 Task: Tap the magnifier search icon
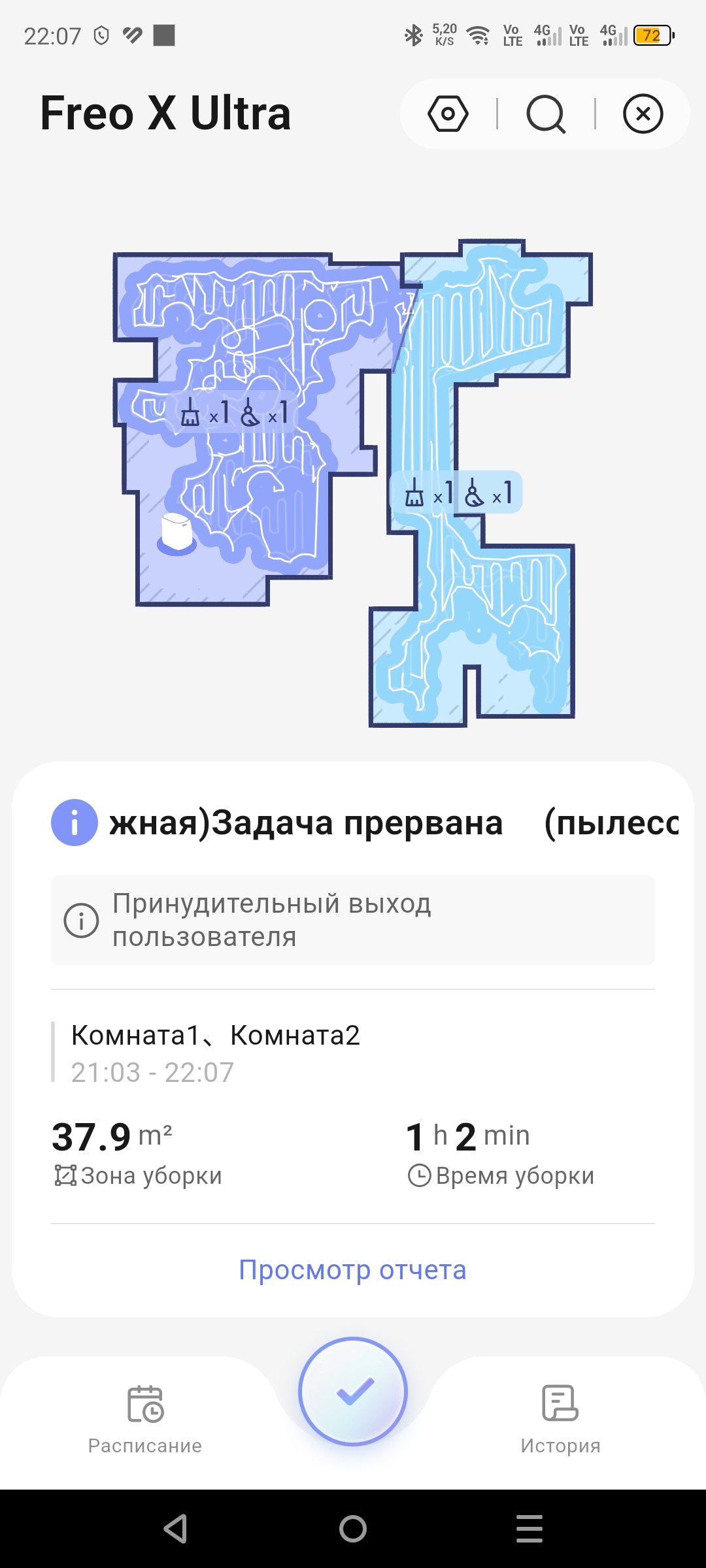(545, 114)
